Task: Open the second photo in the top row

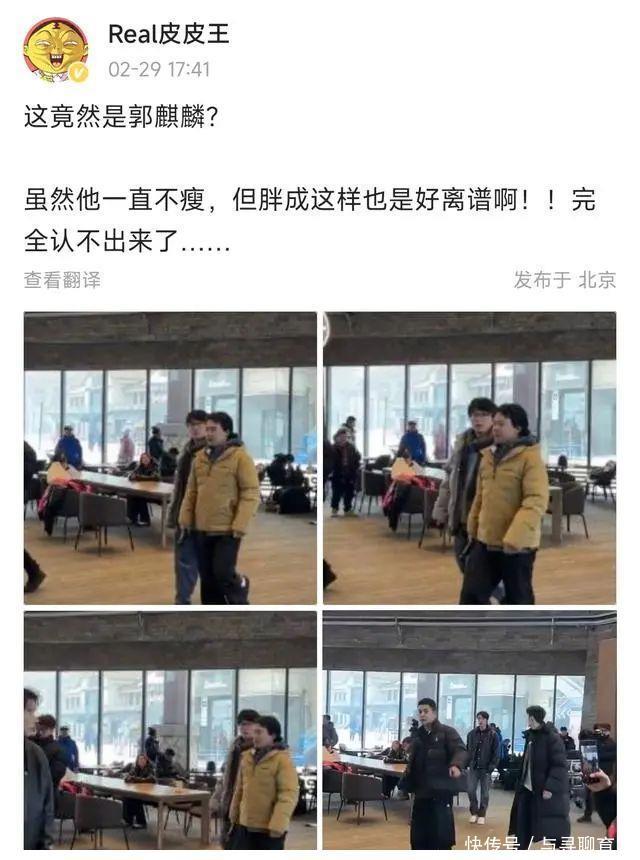Action: (469, 458)
